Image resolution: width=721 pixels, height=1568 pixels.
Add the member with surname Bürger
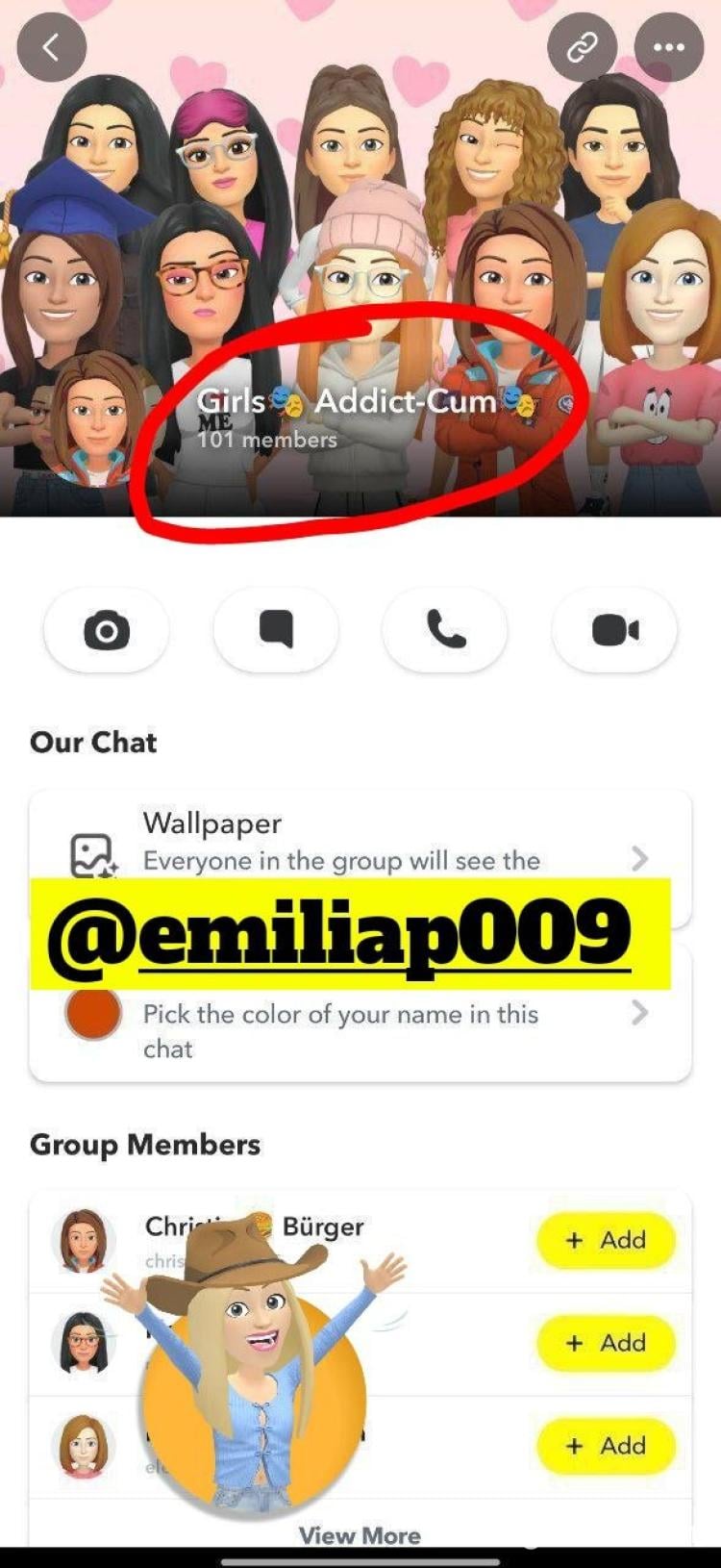pyautogui.click(x=606, y=1240)
